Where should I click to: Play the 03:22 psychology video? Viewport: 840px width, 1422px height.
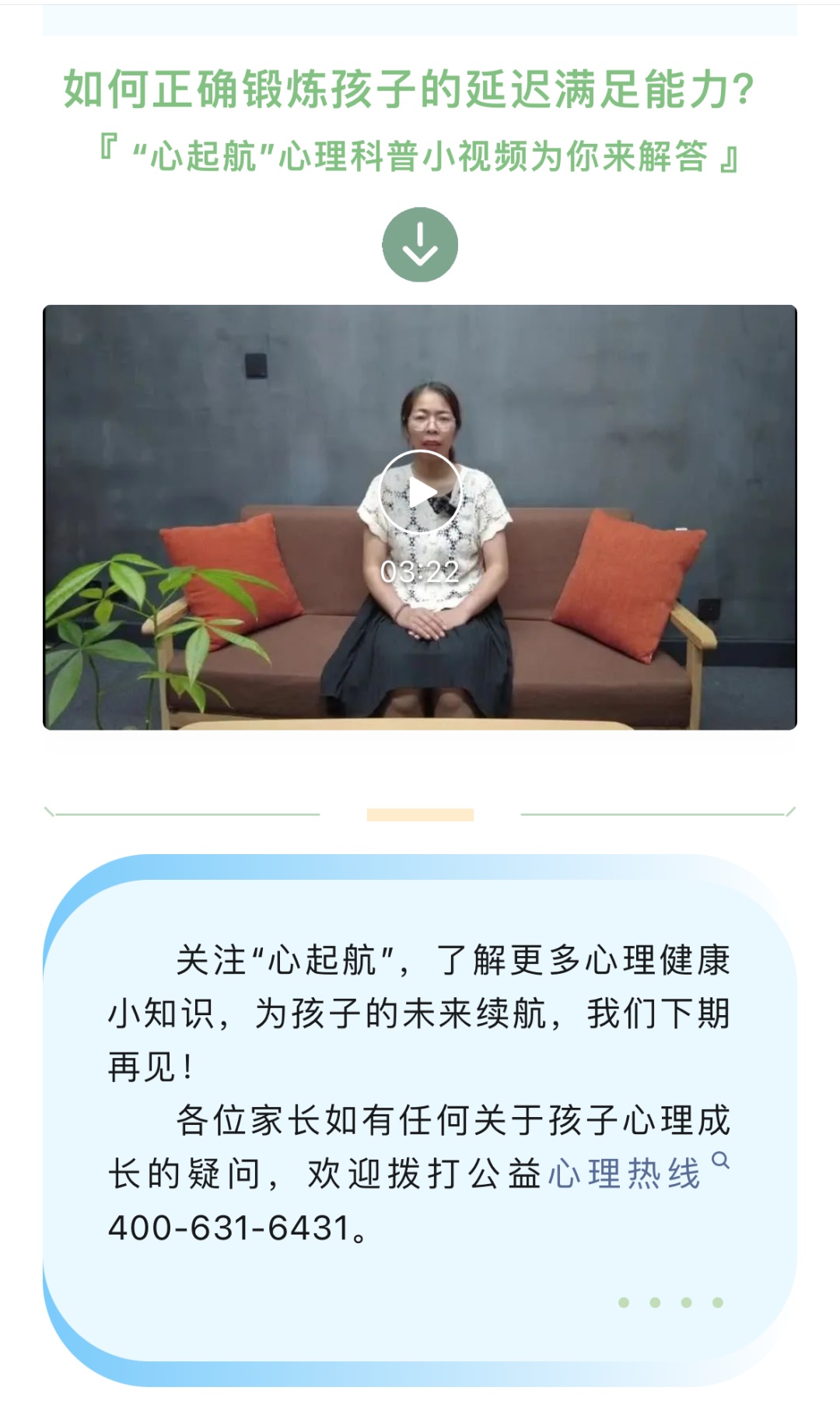coord(420,492)
